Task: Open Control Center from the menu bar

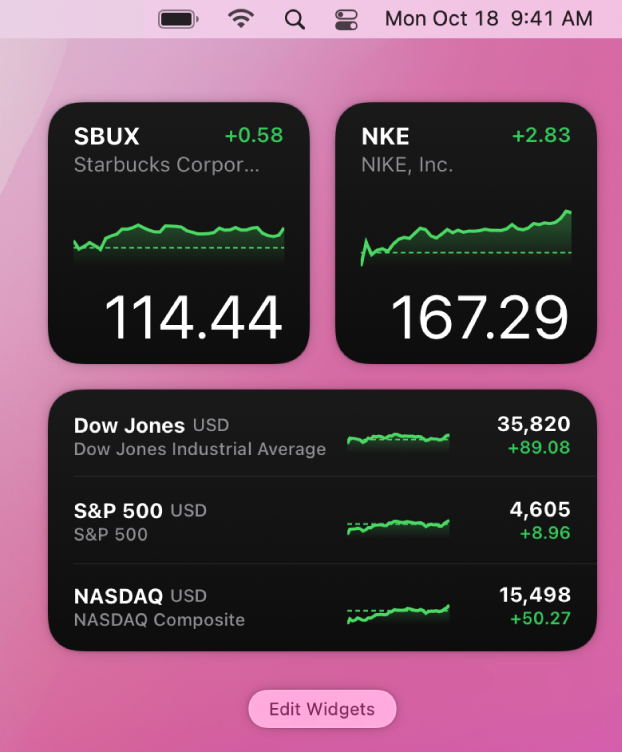Action: [x=346, y=19]
